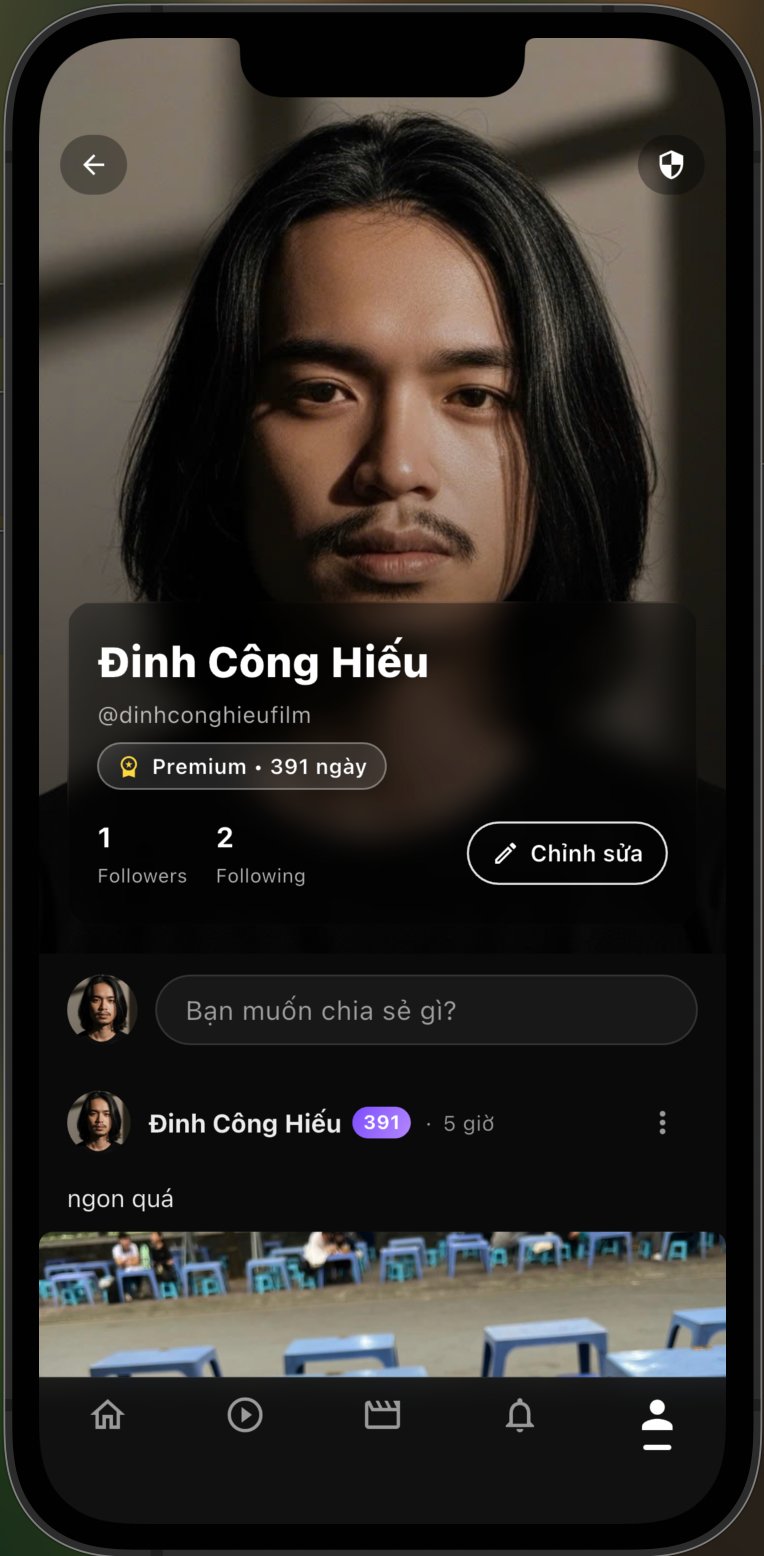Viewport: 764px width, 1556px height.
Task: Open the photo in the ngon quá post
Action: click(x=382, y=1303)
